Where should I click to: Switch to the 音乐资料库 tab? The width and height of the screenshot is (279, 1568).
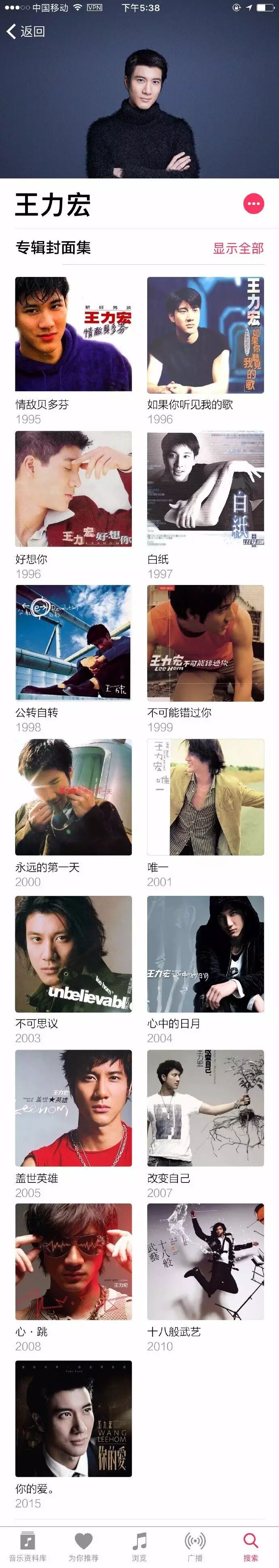pos(27,1546)
